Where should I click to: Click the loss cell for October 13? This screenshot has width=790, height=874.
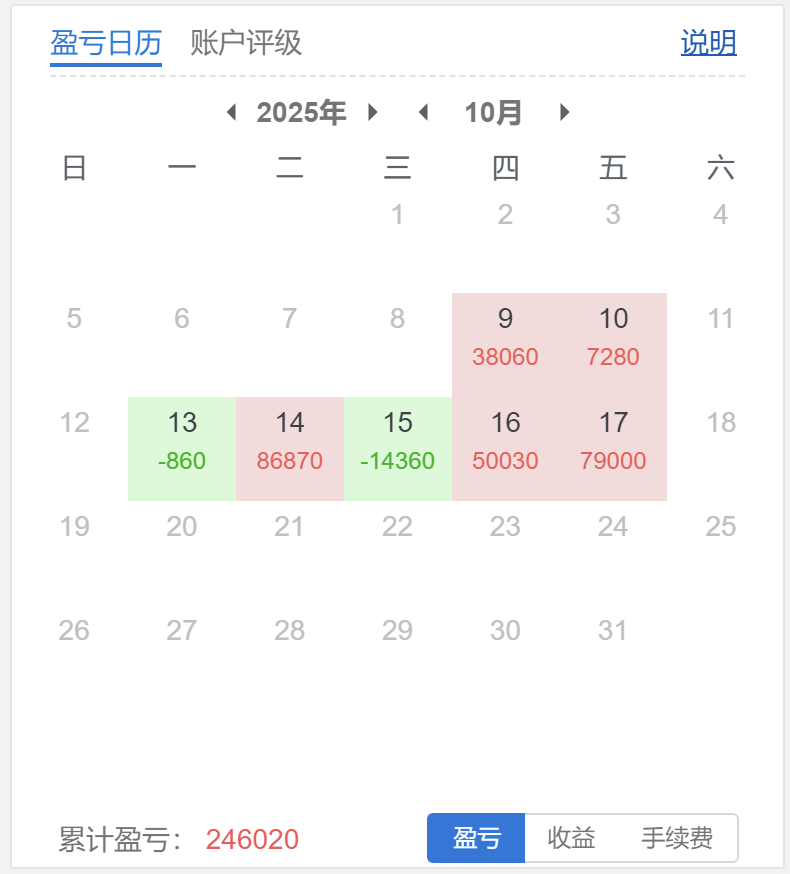click(x=181, y=441)
